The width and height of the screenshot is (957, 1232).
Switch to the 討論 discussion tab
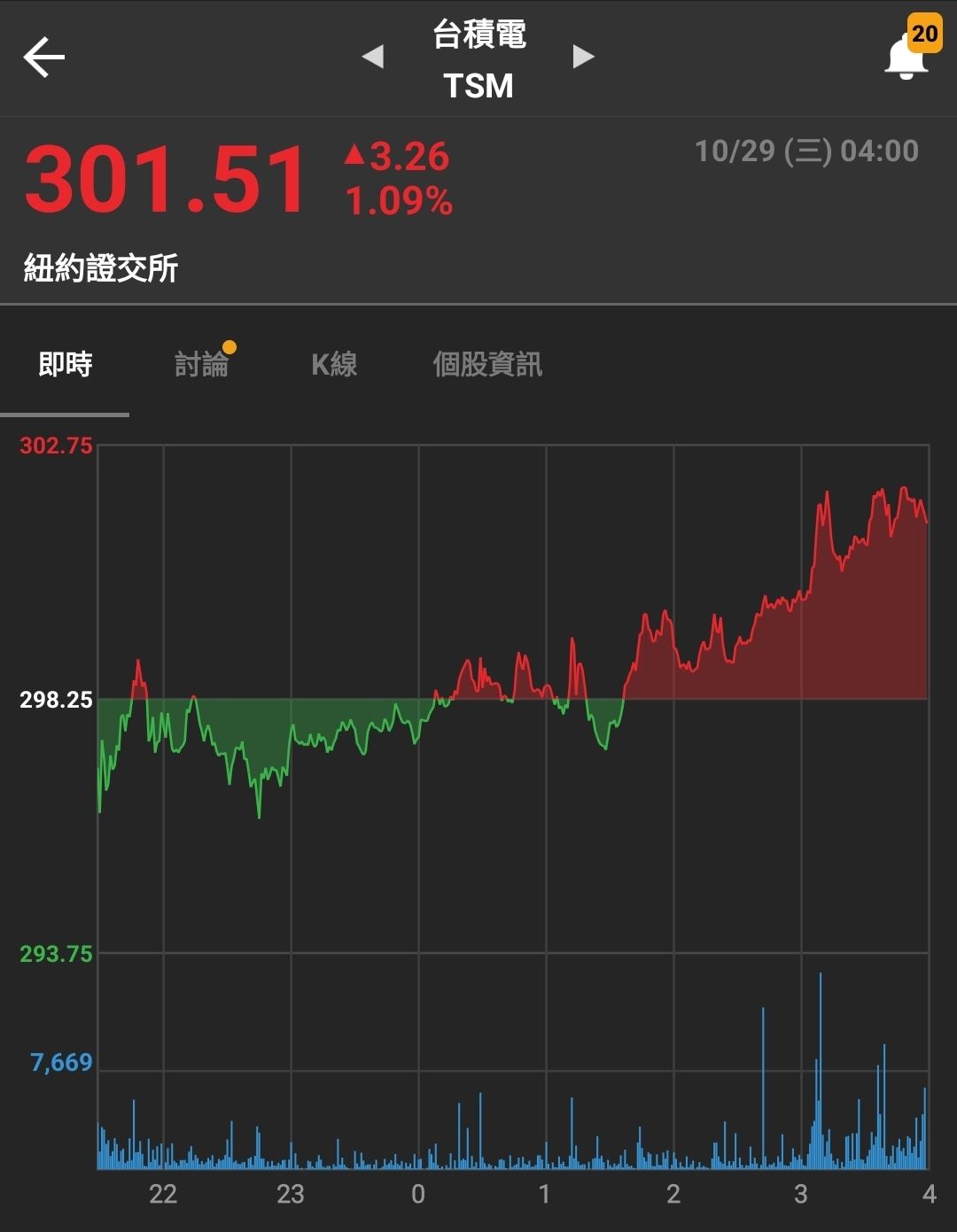point(202,364)
